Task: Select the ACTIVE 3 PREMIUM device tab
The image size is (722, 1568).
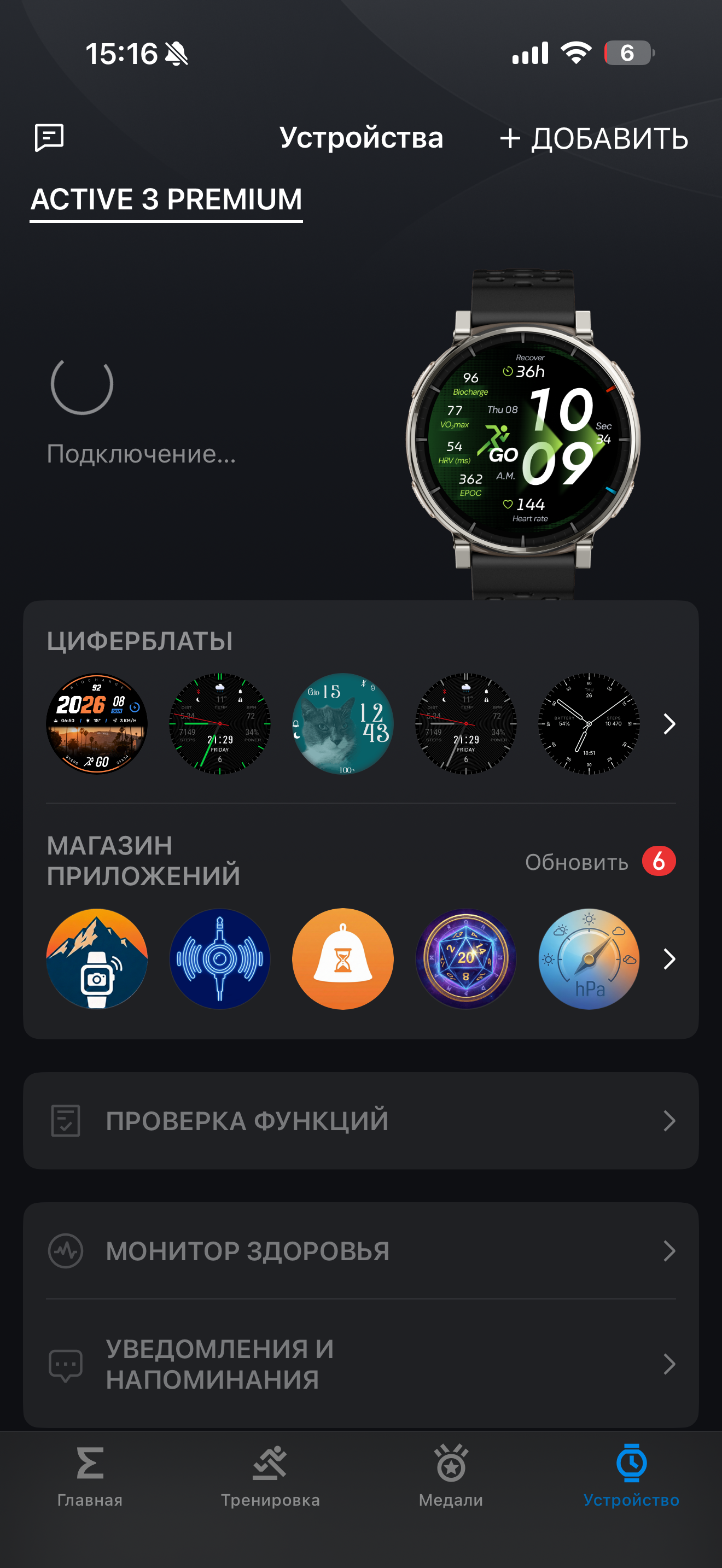Action: click(166, 200)
